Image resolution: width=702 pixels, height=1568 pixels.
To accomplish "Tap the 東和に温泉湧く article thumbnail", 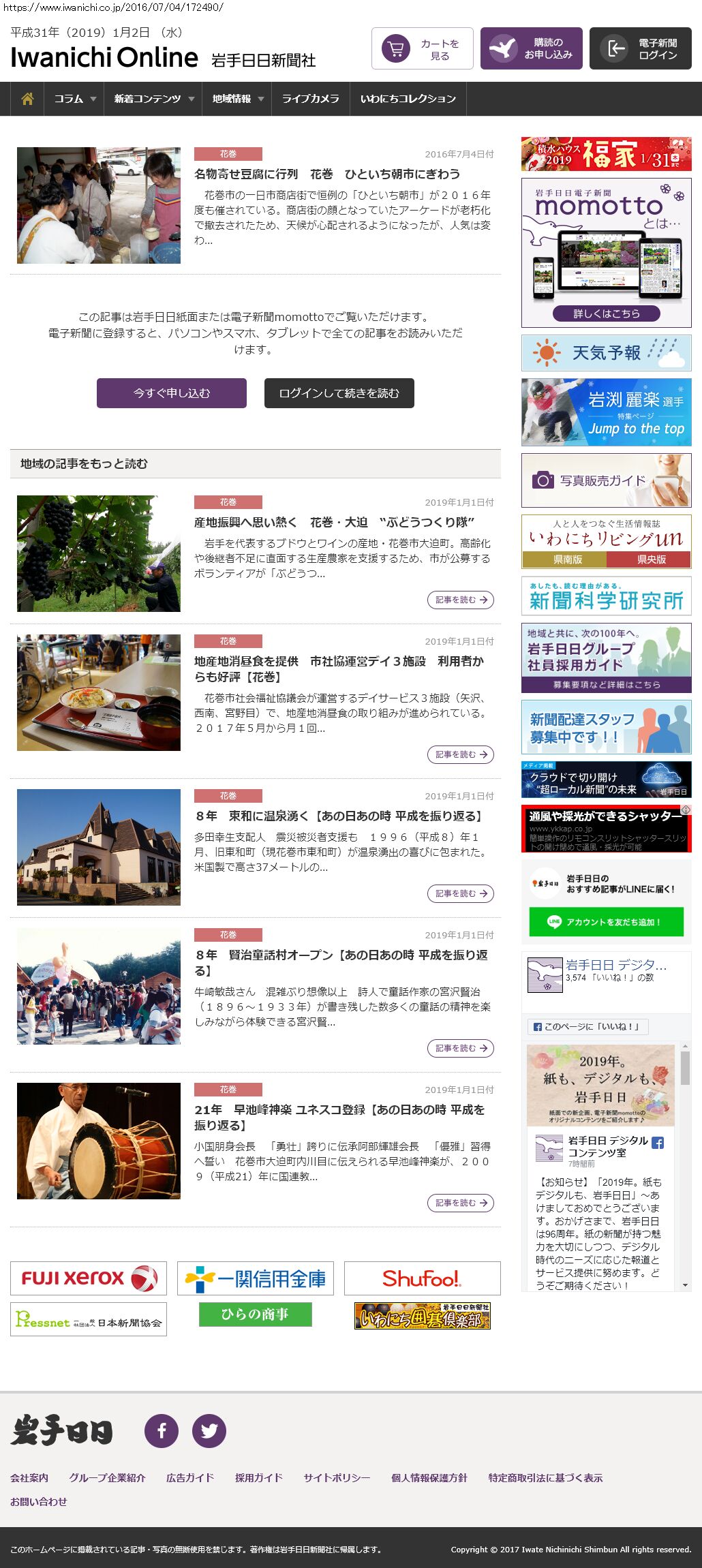I will tap(99, 847).
